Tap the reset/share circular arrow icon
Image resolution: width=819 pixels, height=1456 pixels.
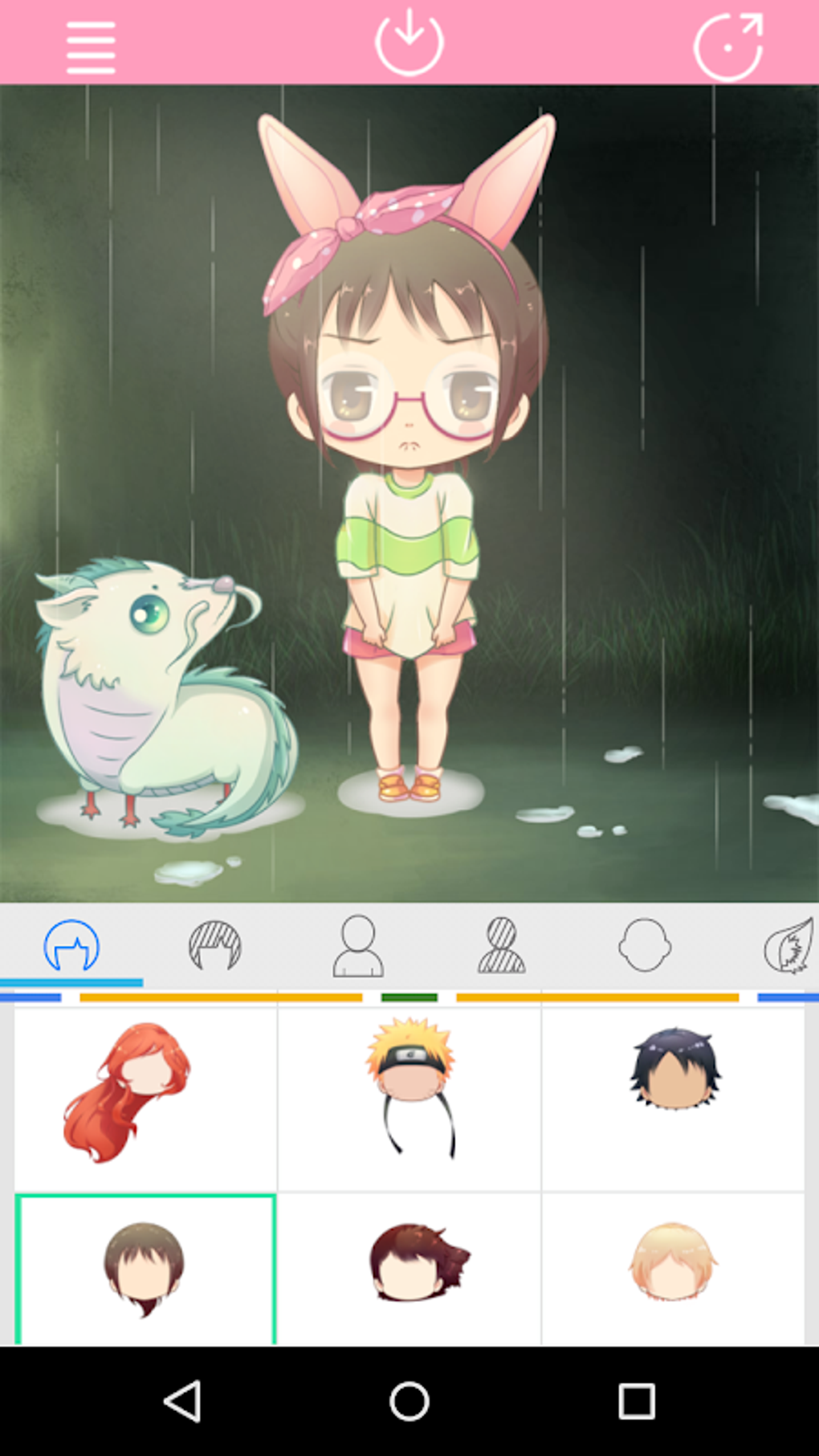point(728,47)
